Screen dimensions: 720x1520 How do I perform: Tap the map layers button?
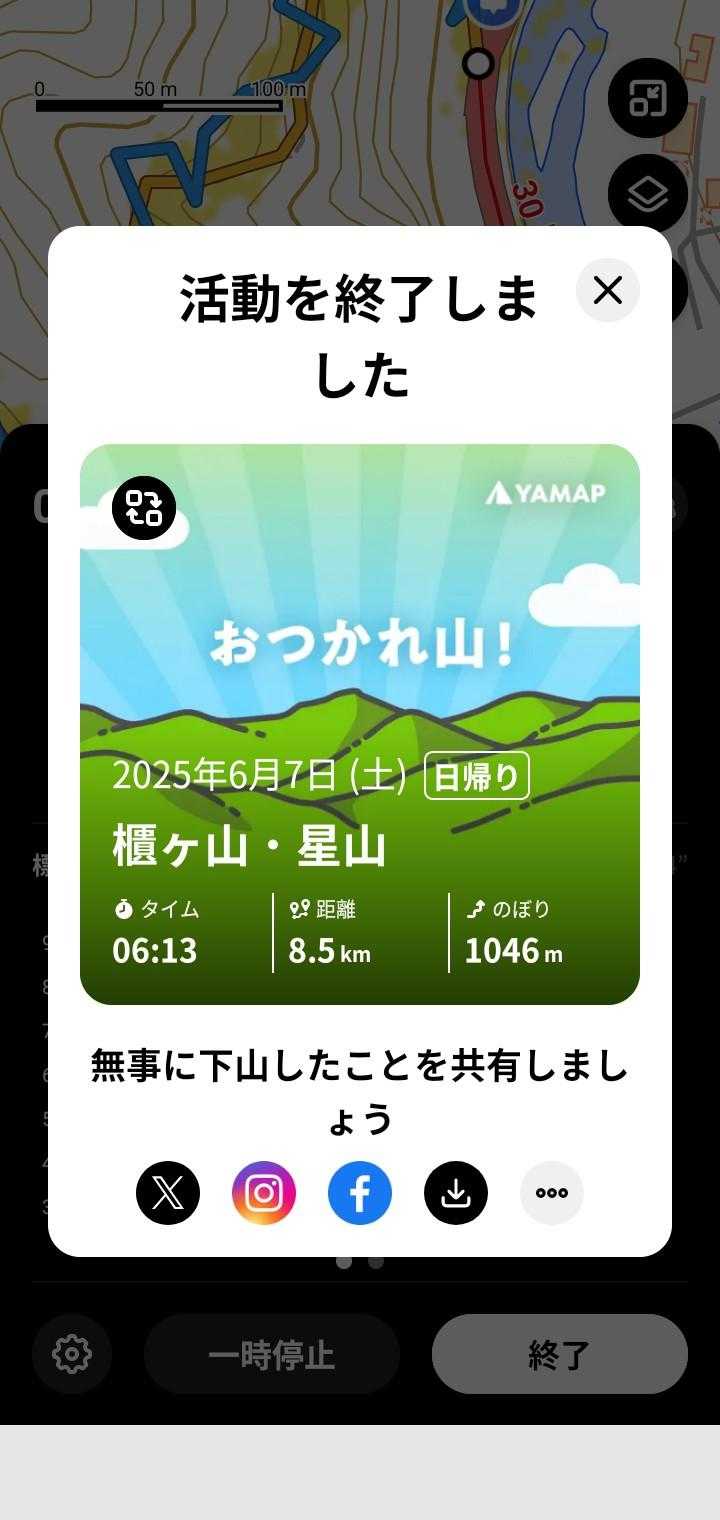pos(647,194)
